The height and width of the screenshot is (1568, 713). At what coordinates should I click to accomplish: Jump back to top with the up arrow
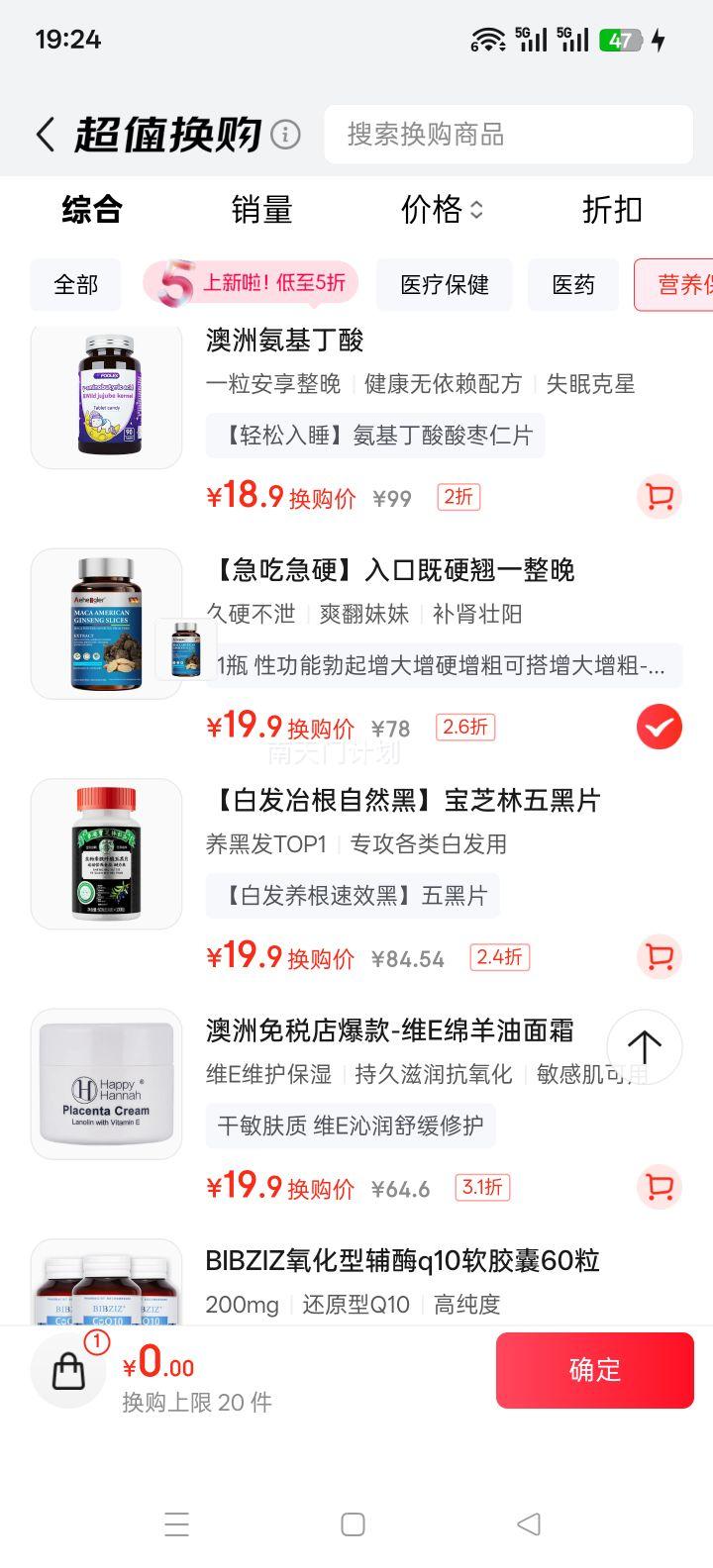tap(644, 1046)
